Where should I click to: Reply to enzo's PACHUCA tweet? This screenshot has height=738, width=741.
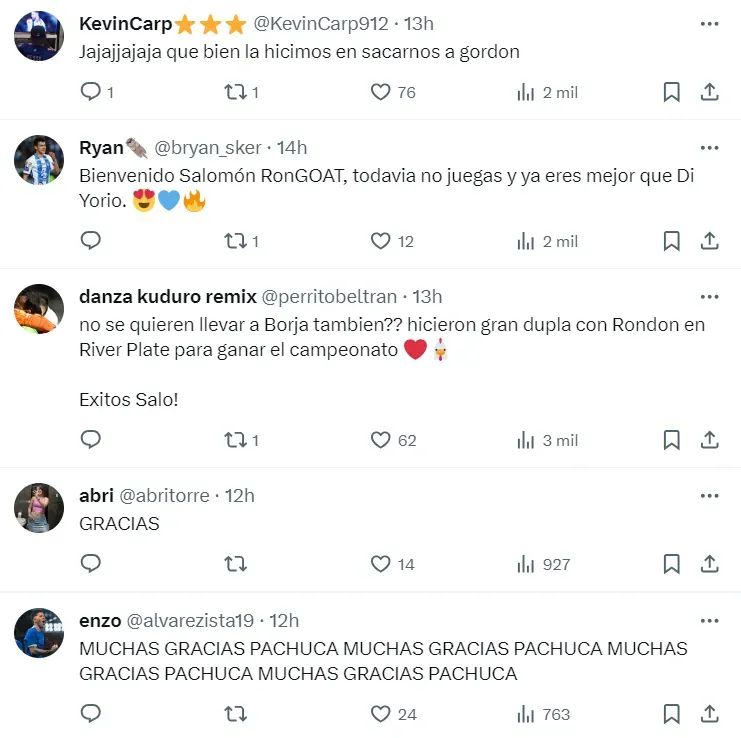pyautogui.click(x=91, y=714)
